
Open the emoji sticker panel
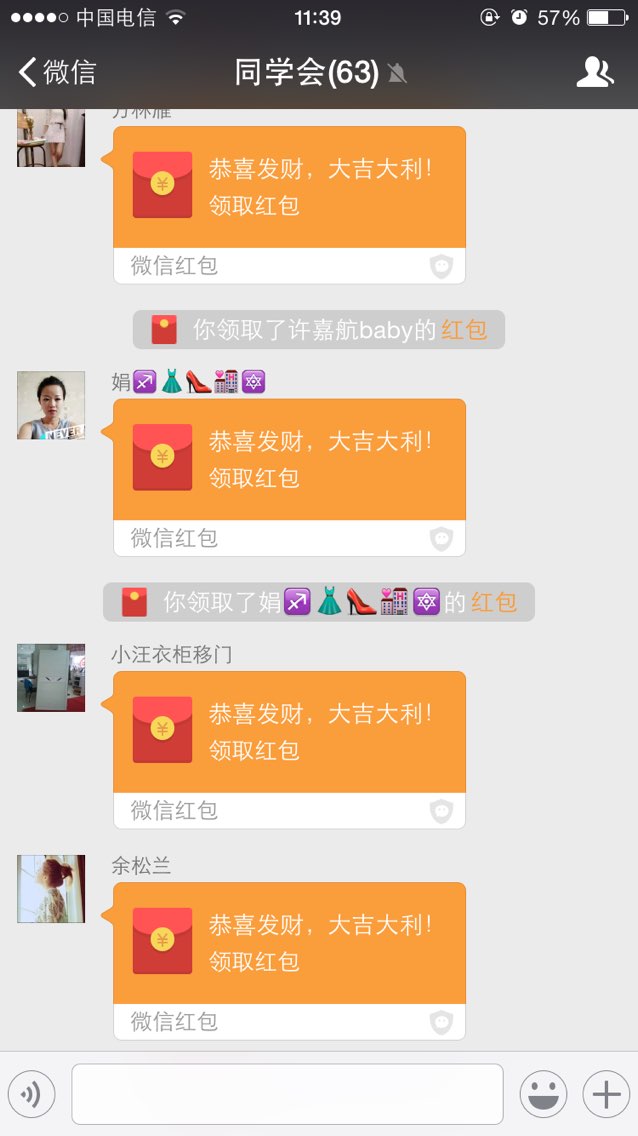pos(543,1094)
